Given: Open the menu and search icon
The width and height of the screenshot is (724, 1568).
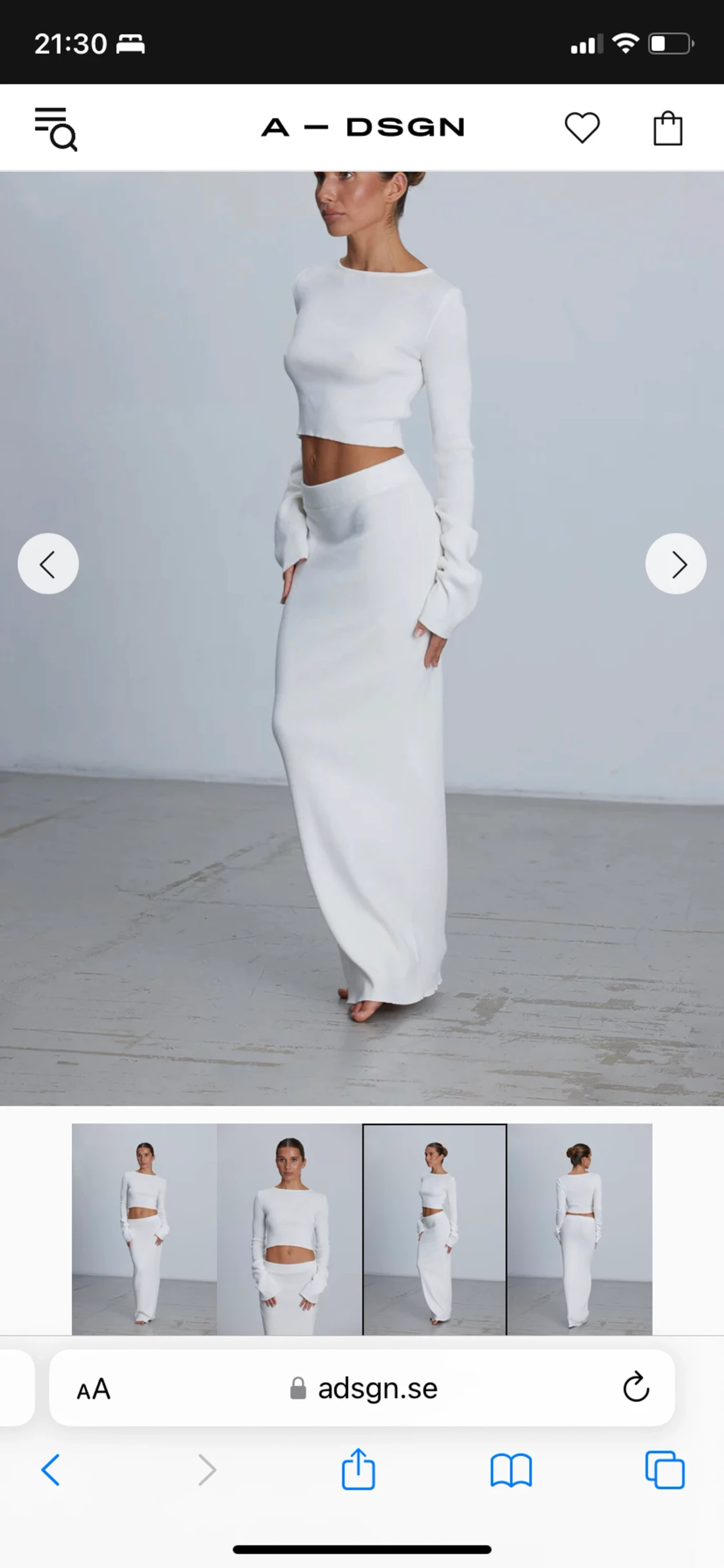Looking at the screenshot, I should point(55,129).
